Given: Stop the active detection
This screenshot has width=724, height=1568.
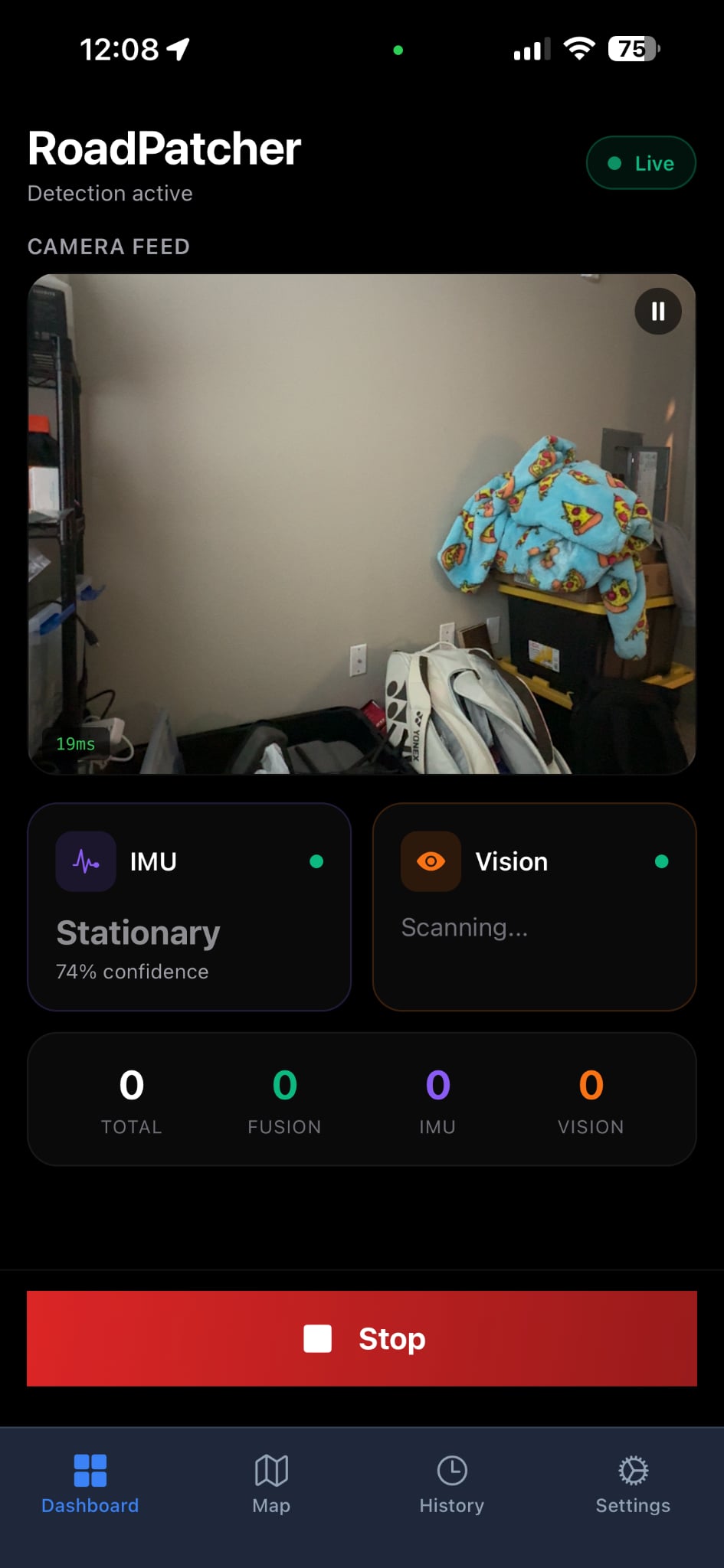Looking at the screenshot, I should click(362, 1338).
